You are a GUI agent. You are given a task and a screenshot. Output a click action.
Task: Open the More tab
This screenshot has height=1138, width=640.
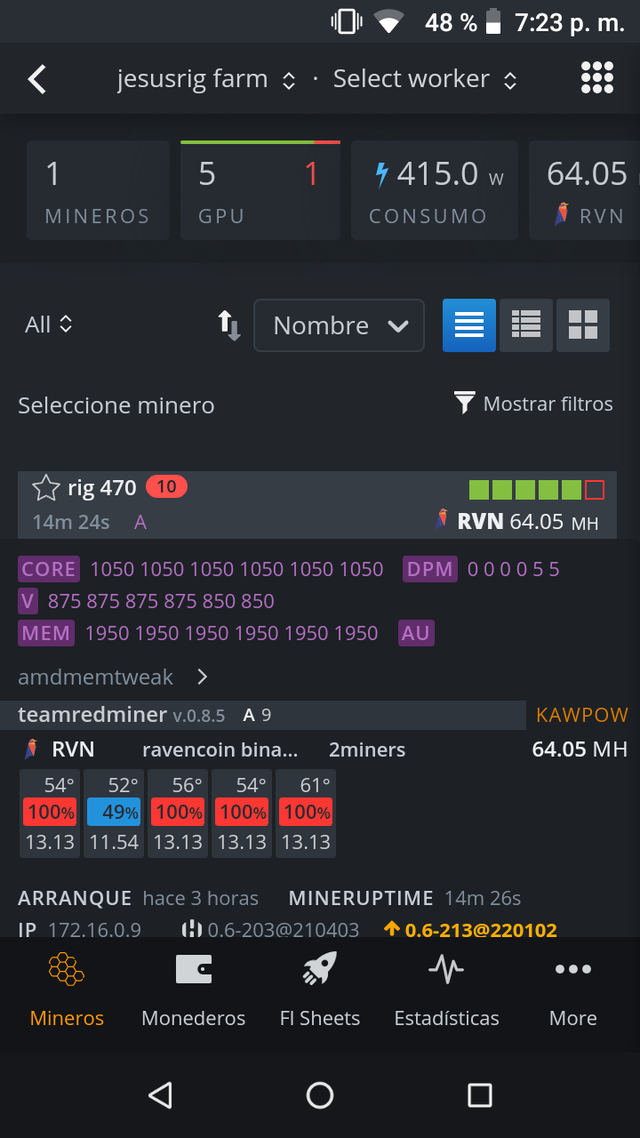pyautogui.click(x=572, y=991)
